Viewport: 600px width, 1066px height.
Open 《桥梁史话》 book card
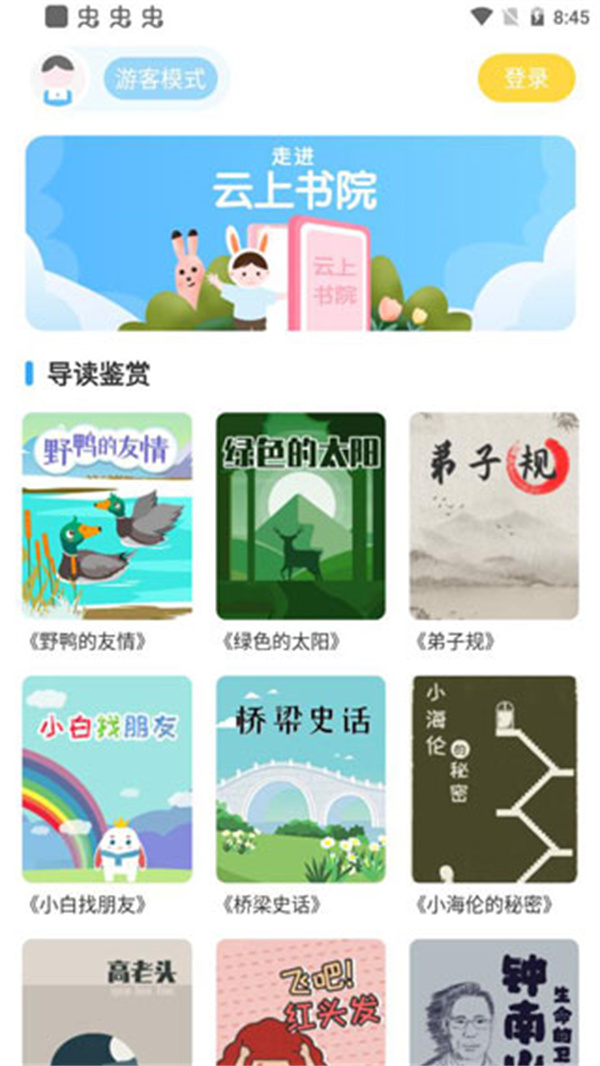pos(300,779)
